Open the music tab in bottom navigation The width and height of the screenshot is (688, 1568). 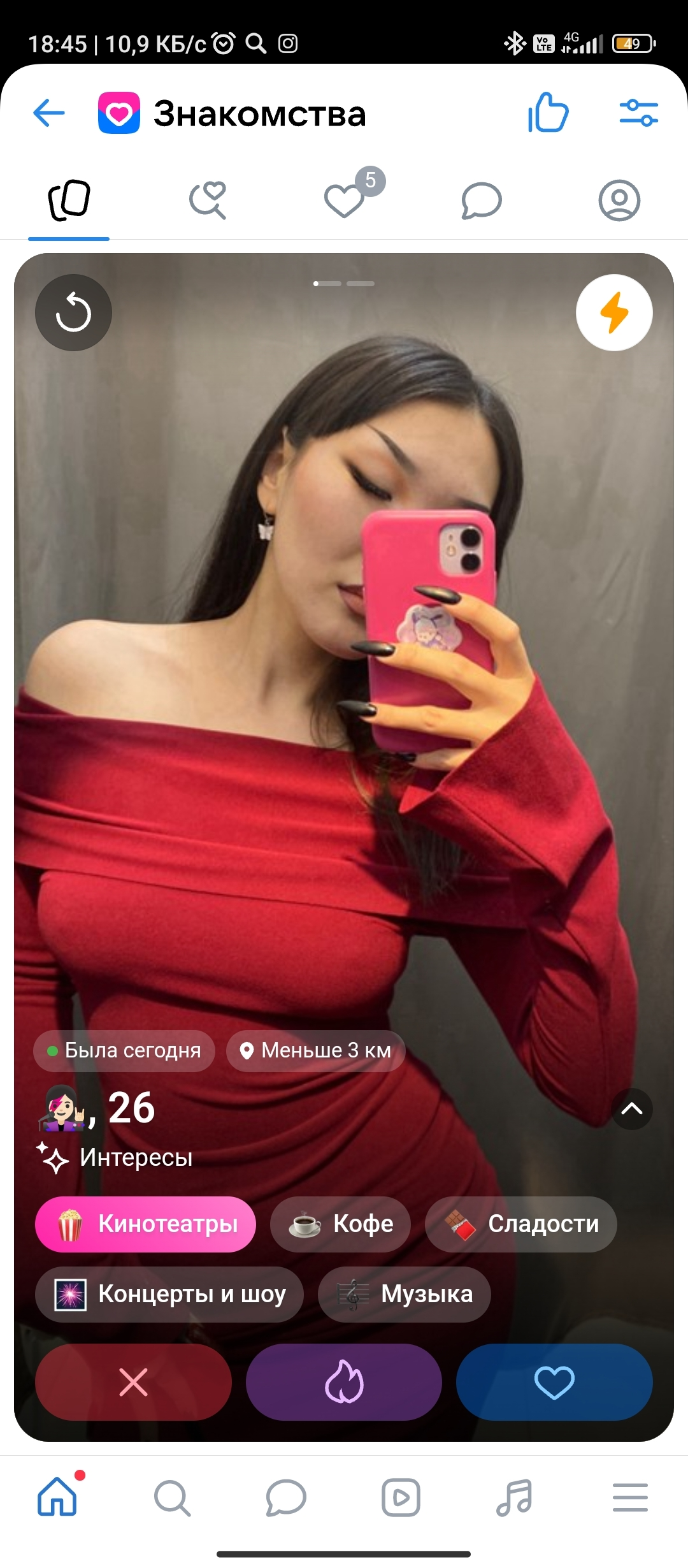515,1497
